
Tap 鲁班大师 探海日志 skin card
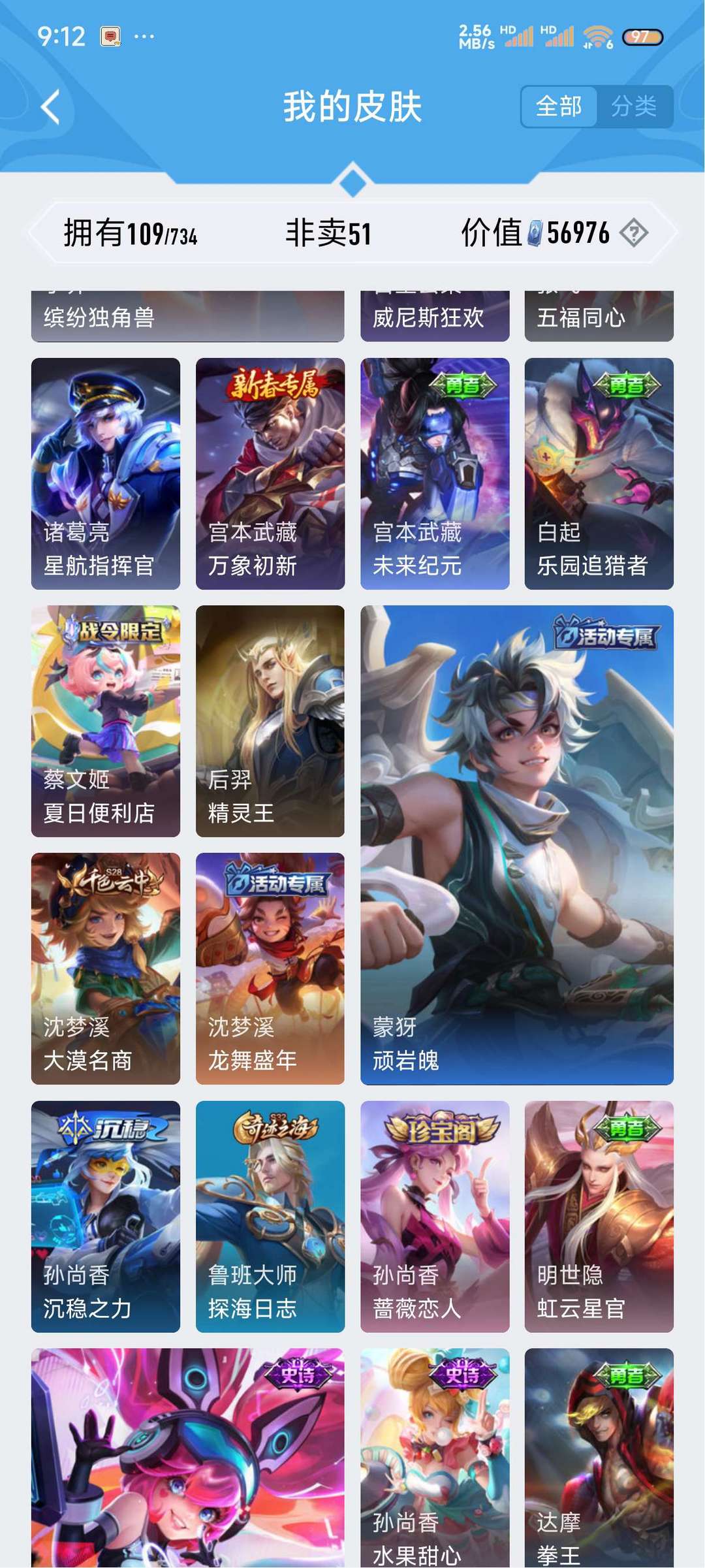[270, 1216]
